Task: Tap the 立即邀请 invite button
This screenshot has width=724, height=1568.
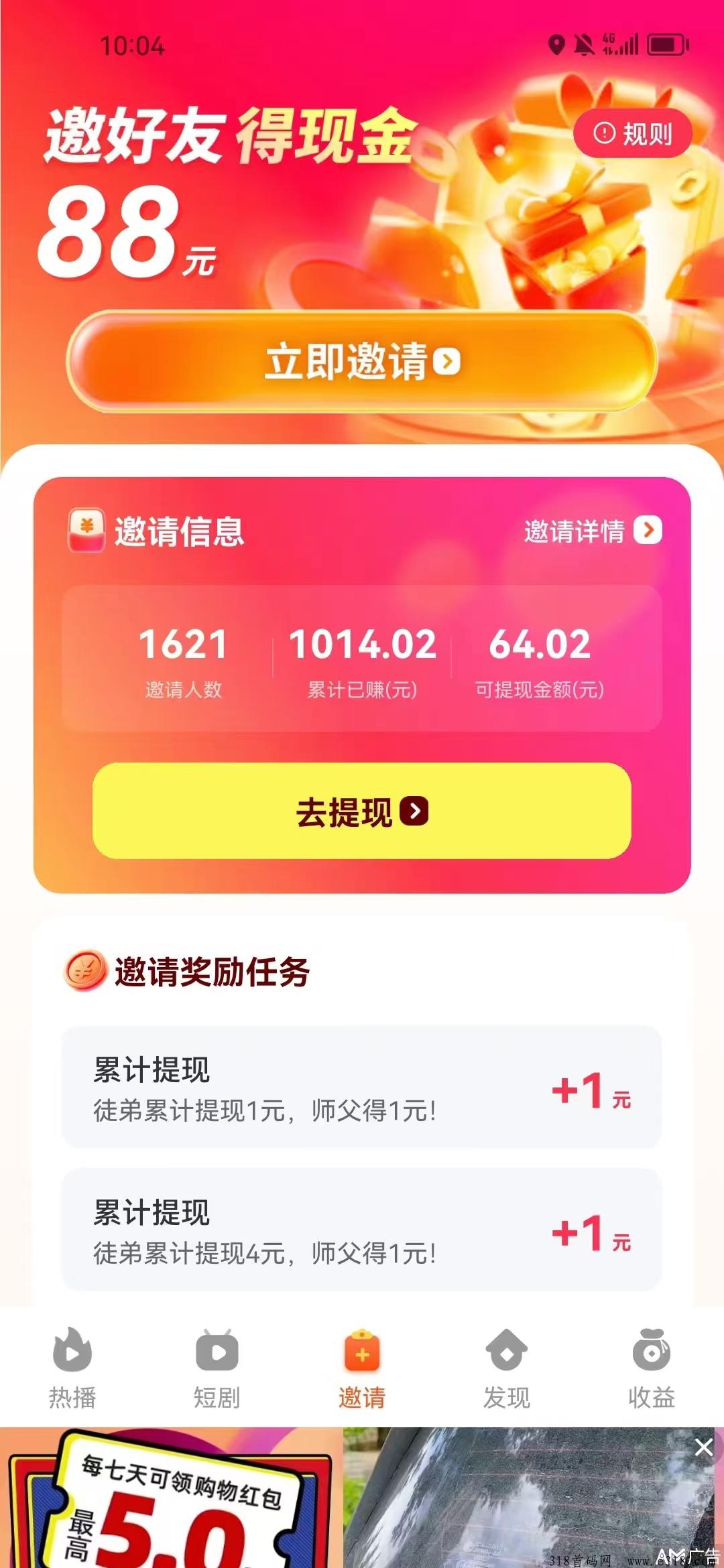Action: tap(362, 361)
